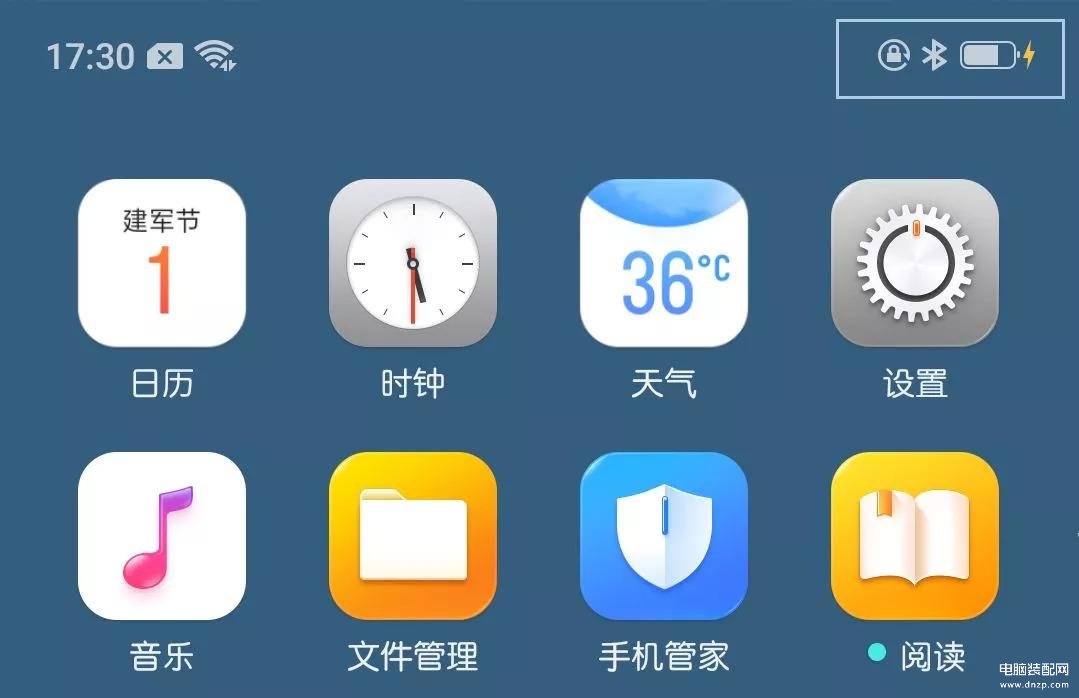Image resolution: width=1079 pixels, height=698 pixels.
Task: Launch the 时钟 clock app
Action: point(413,263)
